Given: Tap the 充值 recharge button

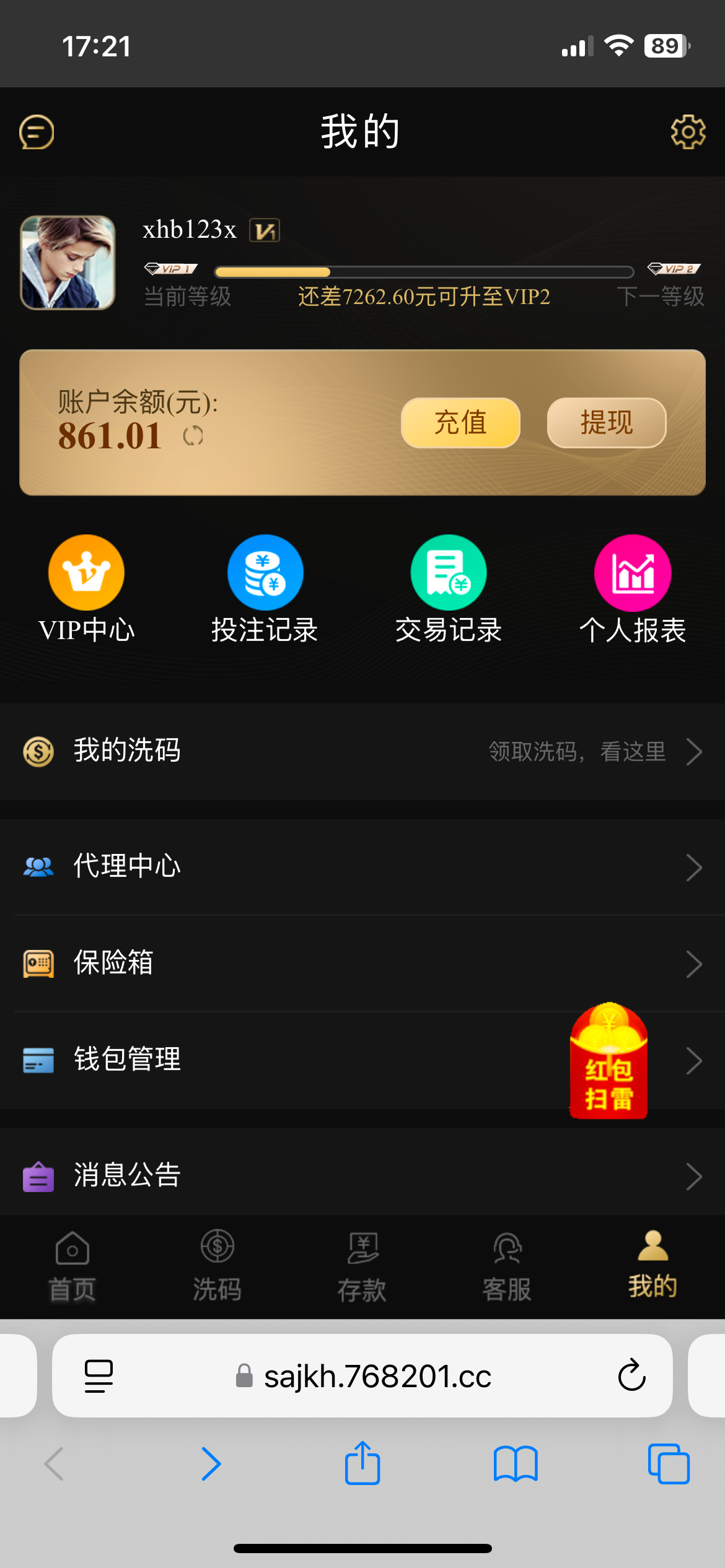Looking at the screenshot, I should tap(460, 423).
